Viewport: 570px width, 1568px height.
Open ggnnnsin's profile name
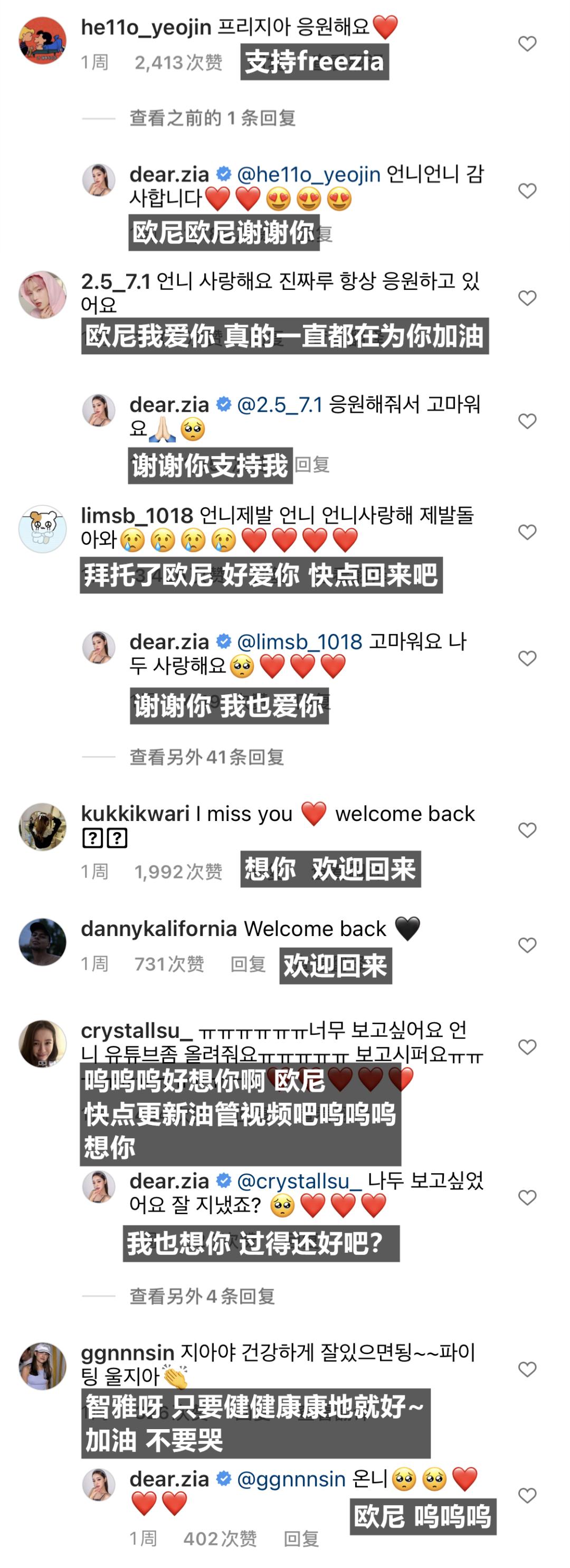(x=128, y=1353)
